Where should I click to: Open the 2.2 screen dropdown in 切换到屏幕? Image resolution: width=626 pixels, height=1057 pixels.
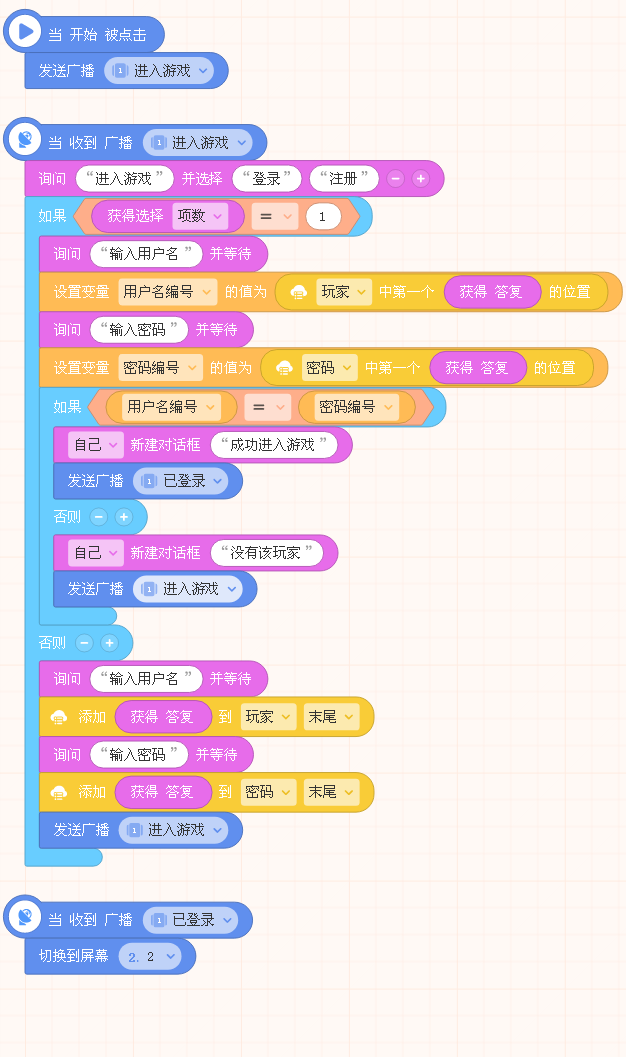coord(150,957)
